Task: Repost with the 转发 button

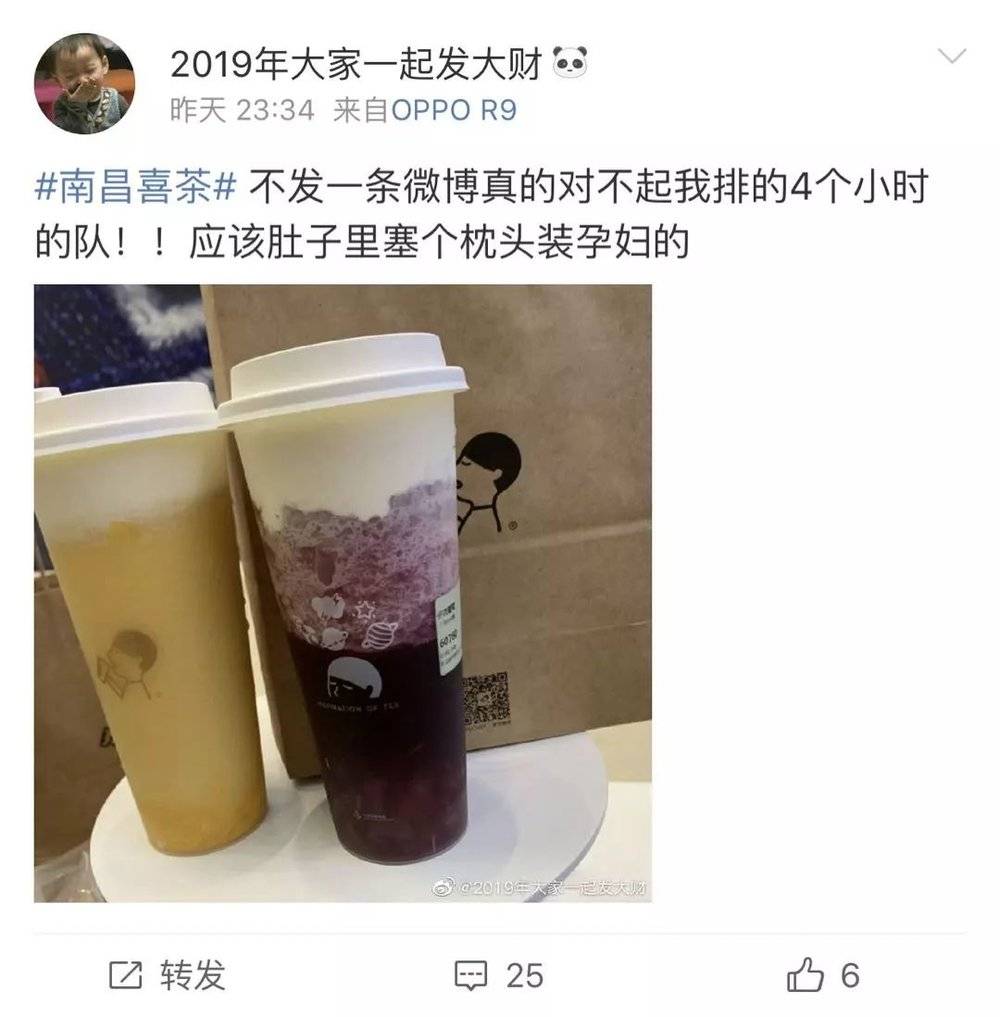Action: (x=166, y=975)
